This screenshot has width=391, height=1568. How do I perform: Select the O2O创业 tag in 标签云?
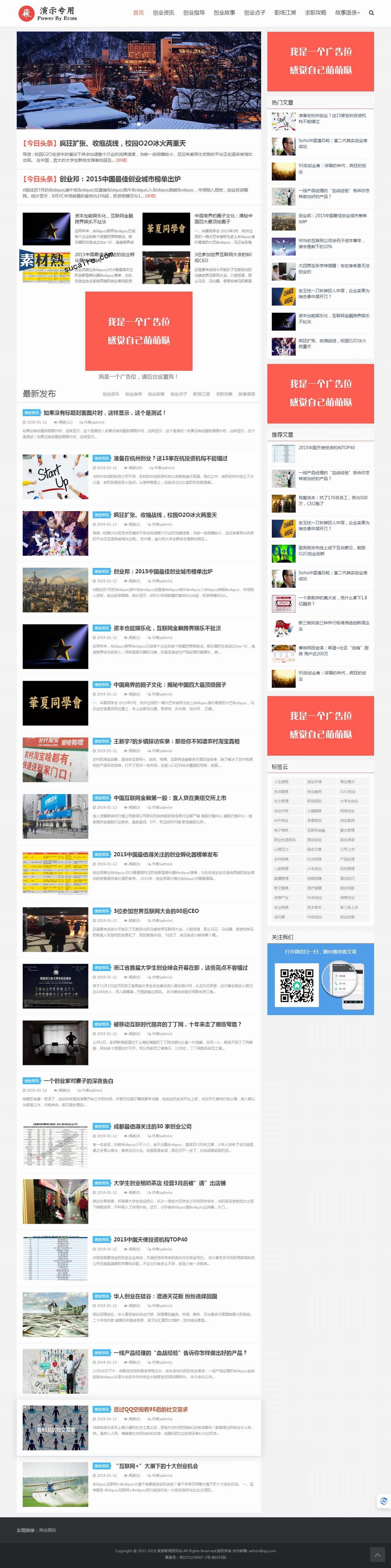pos(348,791)
